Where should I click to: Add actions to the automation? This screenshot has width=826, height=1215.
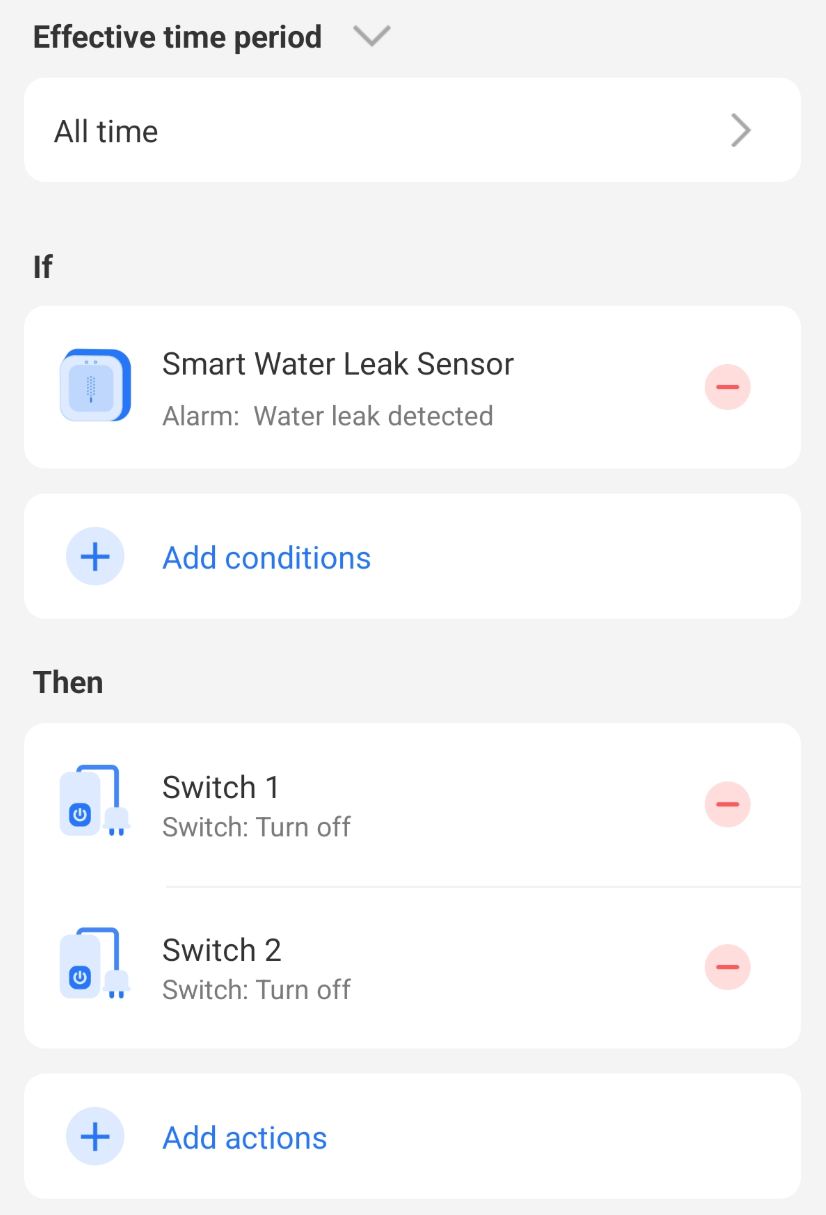244,1137
